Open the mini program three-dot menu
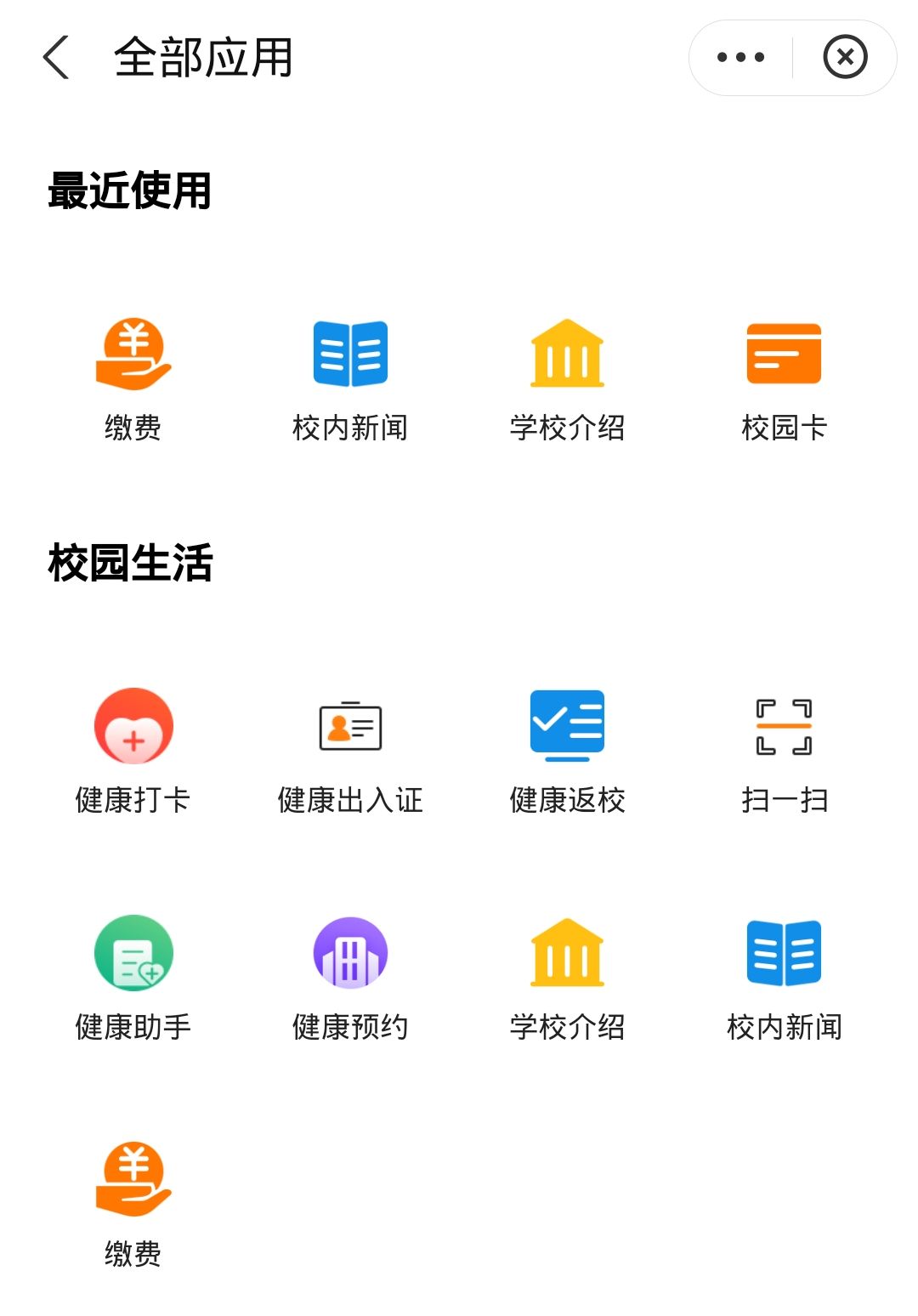Viewport: 918px width, 1316px height. 740,58
